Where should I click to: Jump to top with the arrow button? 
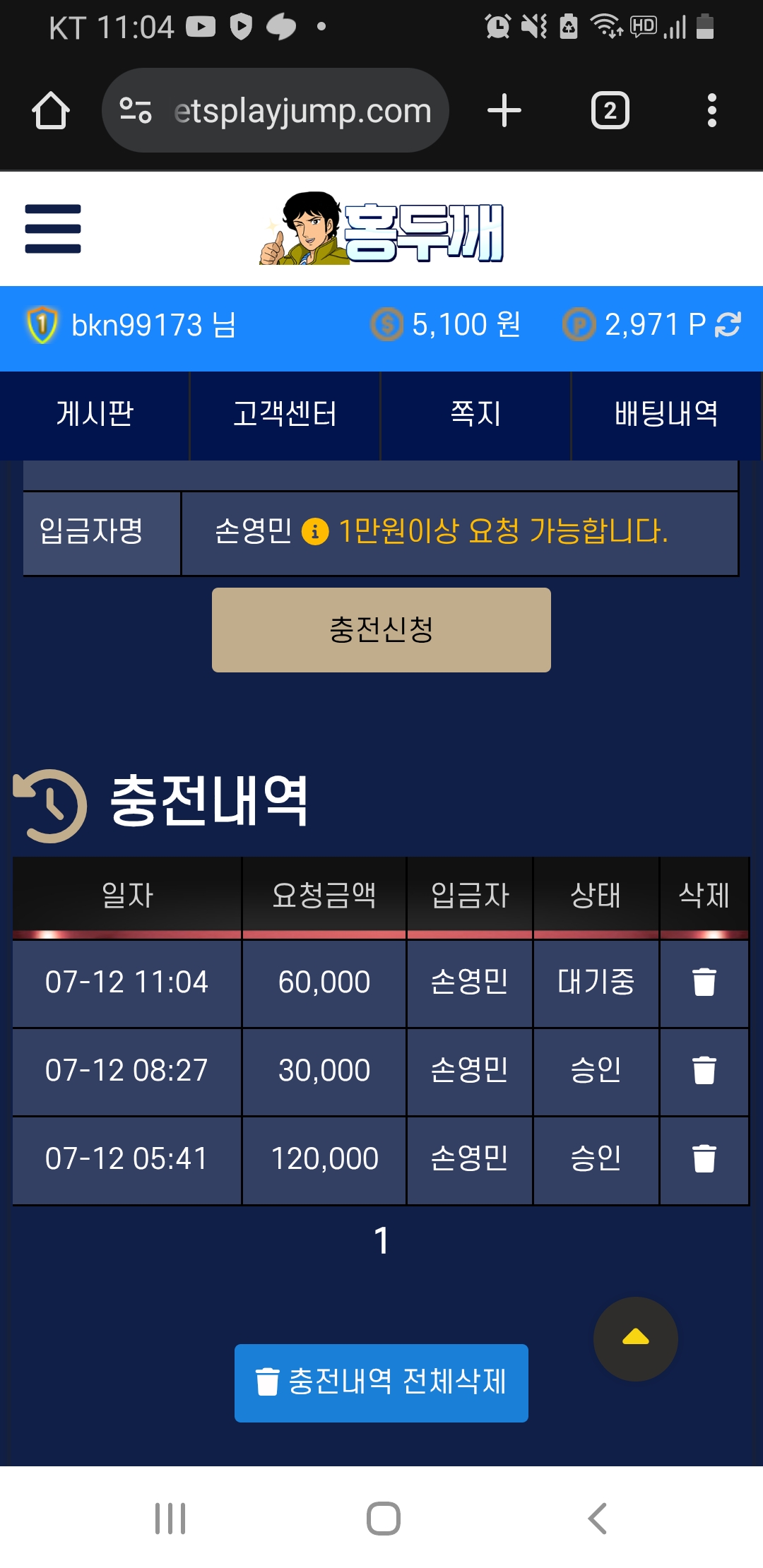coord(635,1338)
